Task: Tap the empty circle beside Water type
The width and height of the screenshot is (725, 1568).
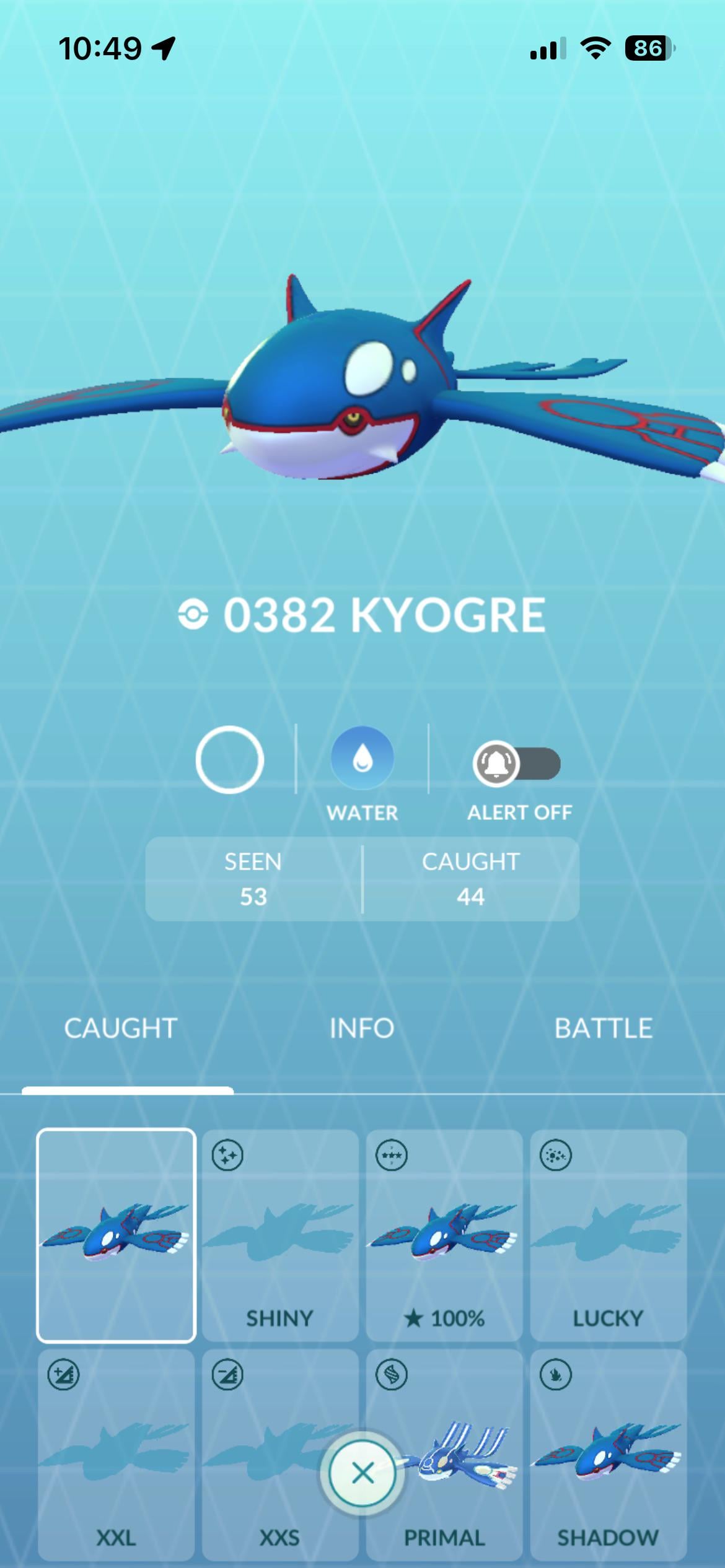Action: [x=229, y=759]
